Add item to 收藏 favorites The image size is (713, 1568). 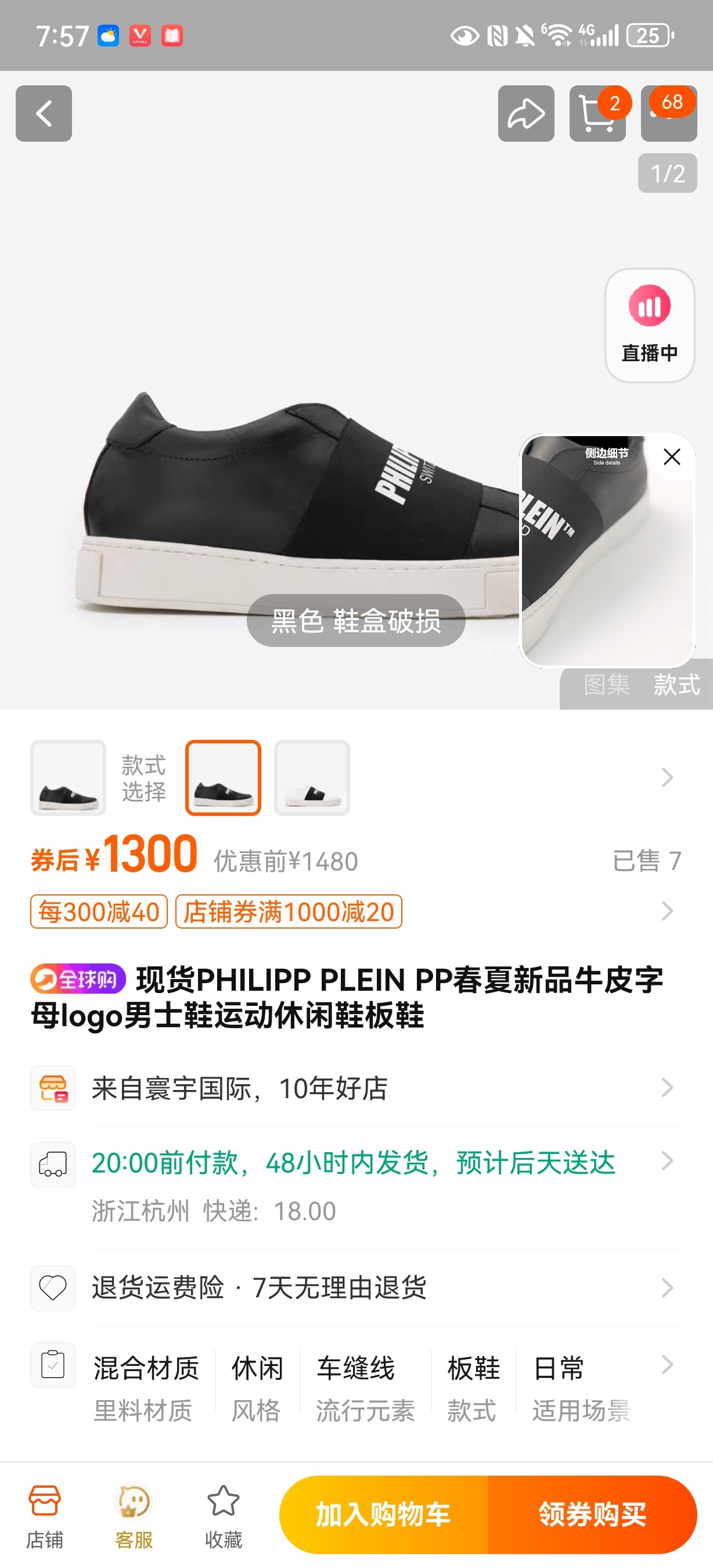point(224,1516)
